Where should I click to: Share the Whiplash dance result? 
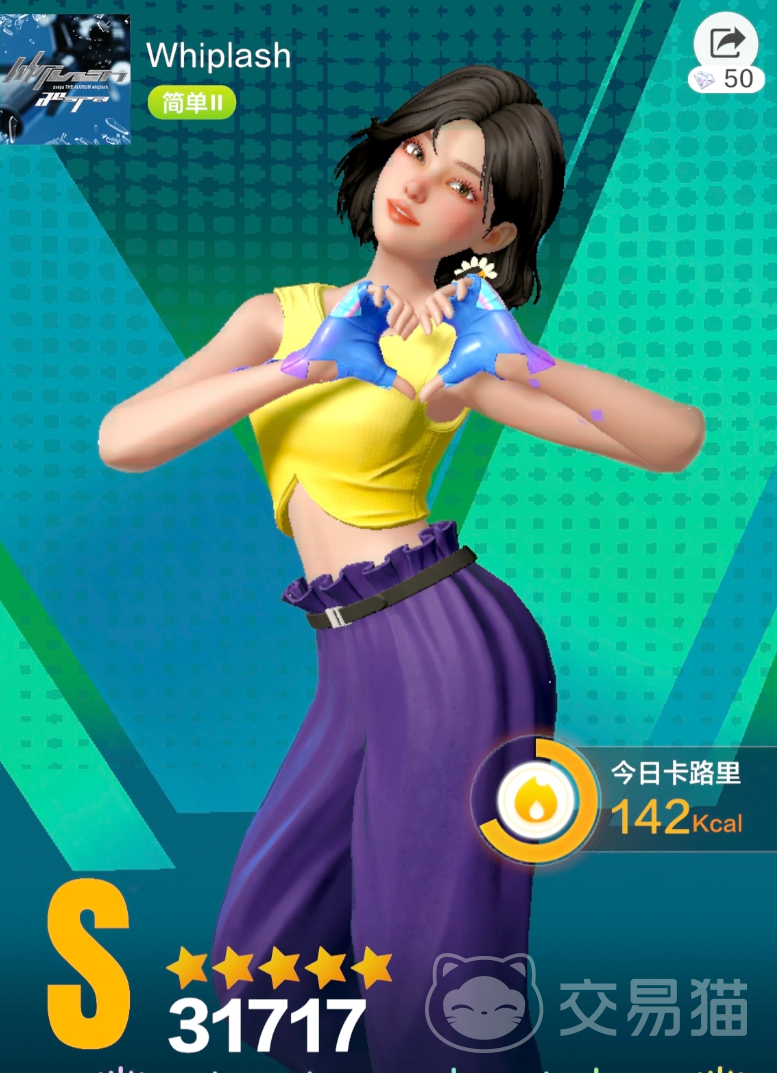(727, 43)
